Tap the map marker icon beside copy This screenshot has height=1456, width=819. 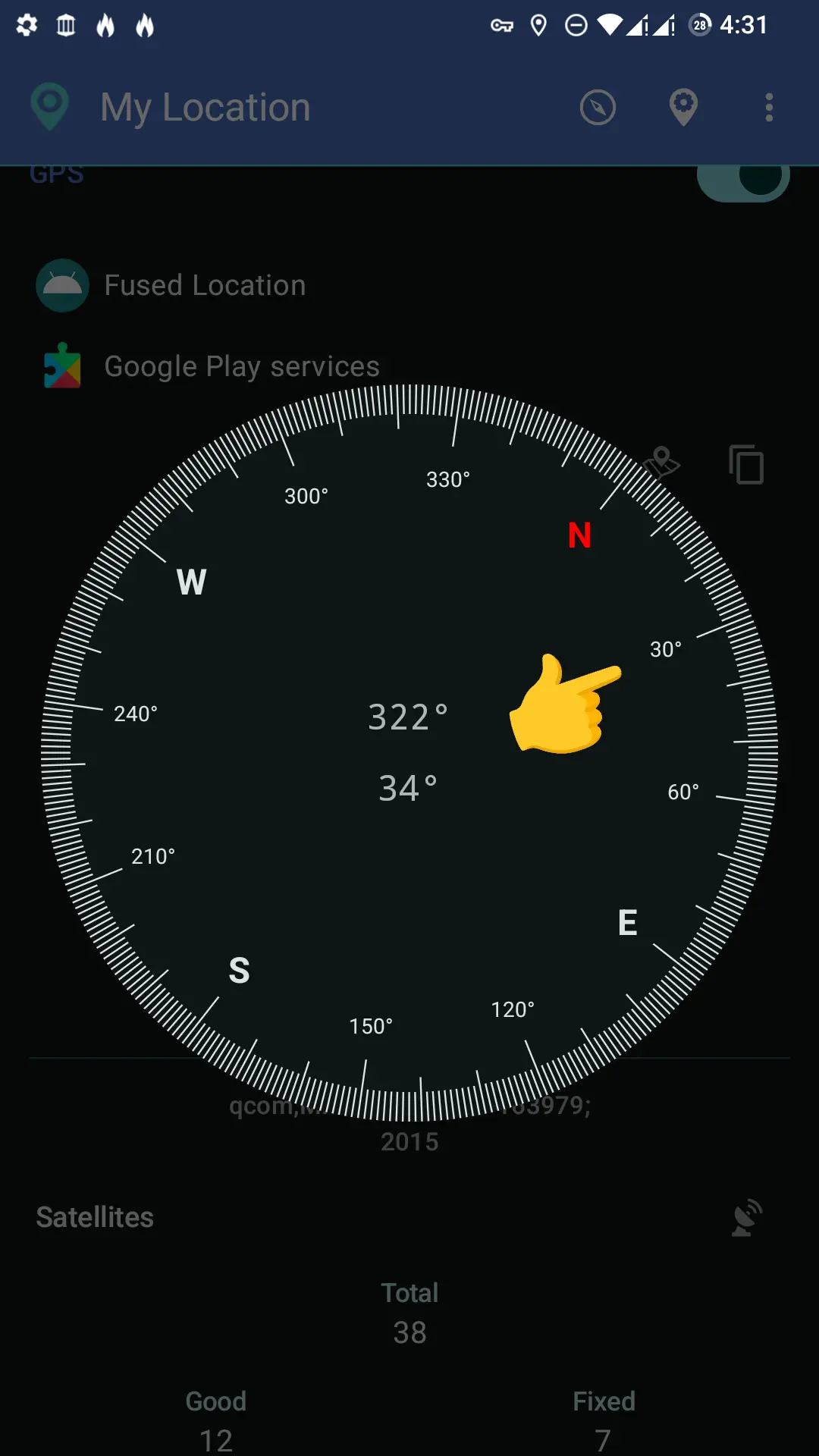point(661,462)
